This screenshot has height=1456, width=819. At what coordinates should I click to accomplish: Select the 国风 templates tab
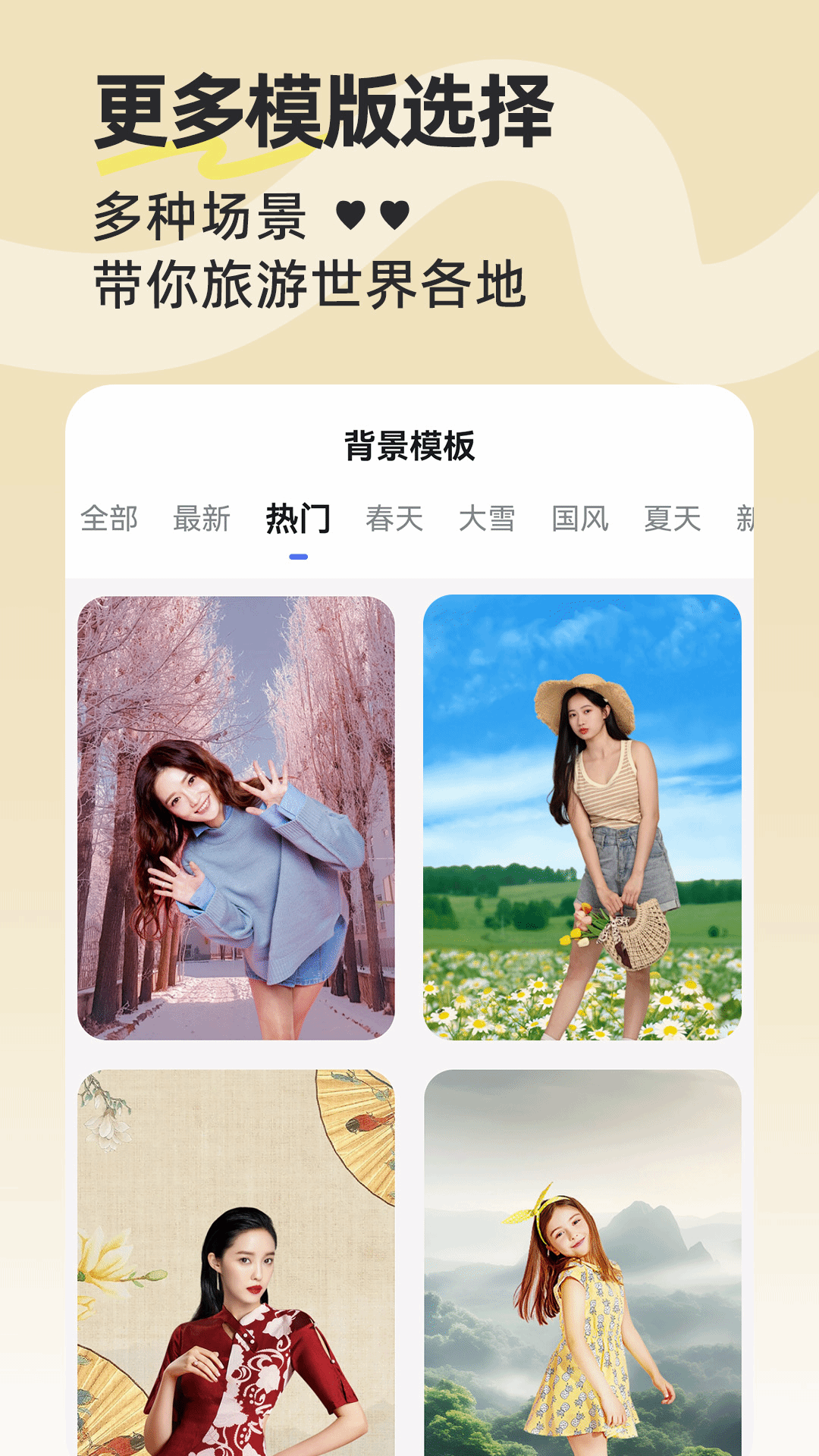coord(581,517)
